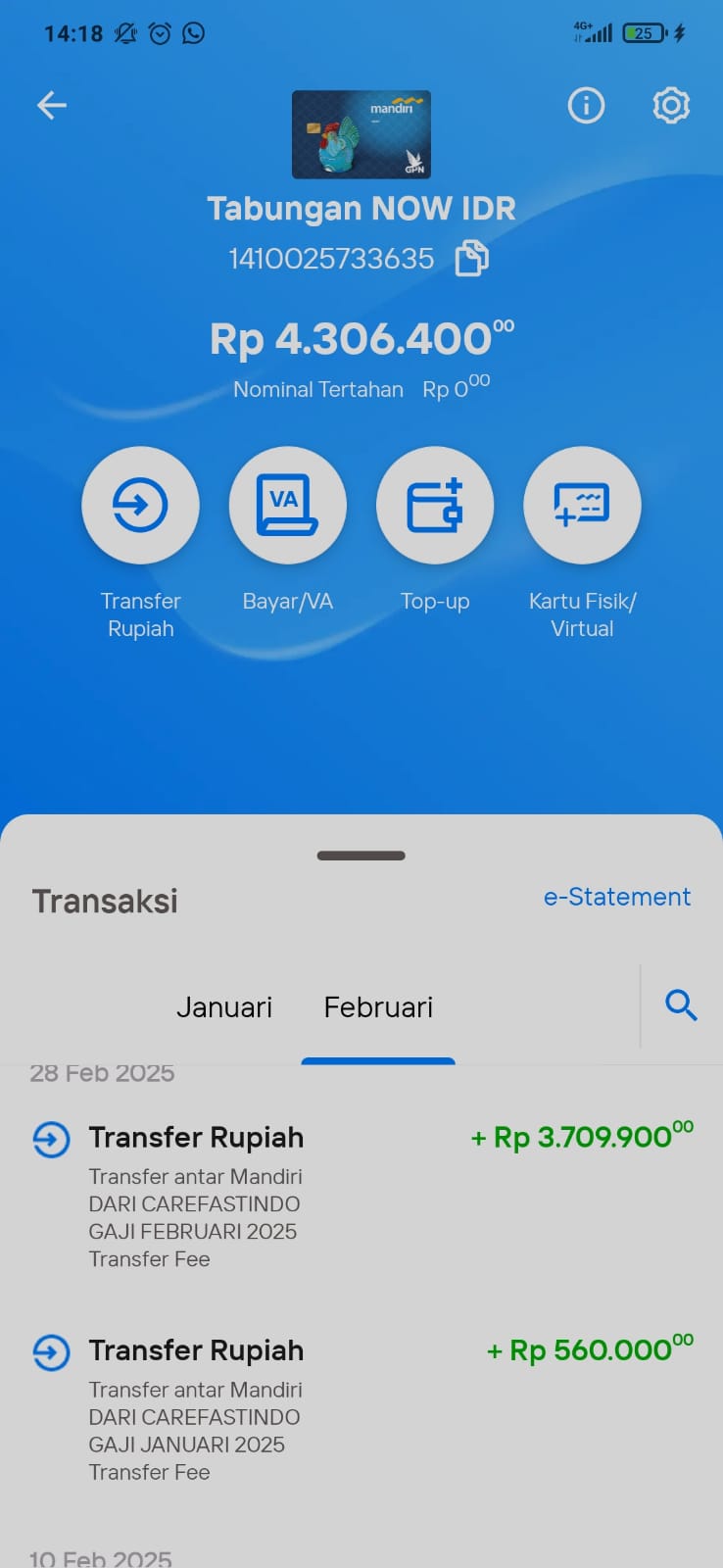Open the account info icon
The height and width of the screenshot is (1568, 723).
586,105
